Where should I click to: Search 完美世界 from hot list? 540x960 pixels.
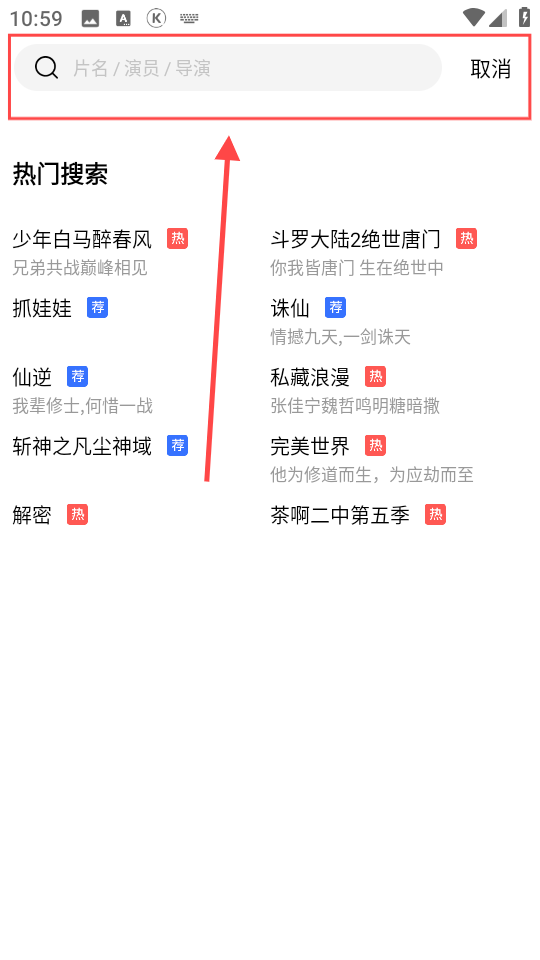310,446
